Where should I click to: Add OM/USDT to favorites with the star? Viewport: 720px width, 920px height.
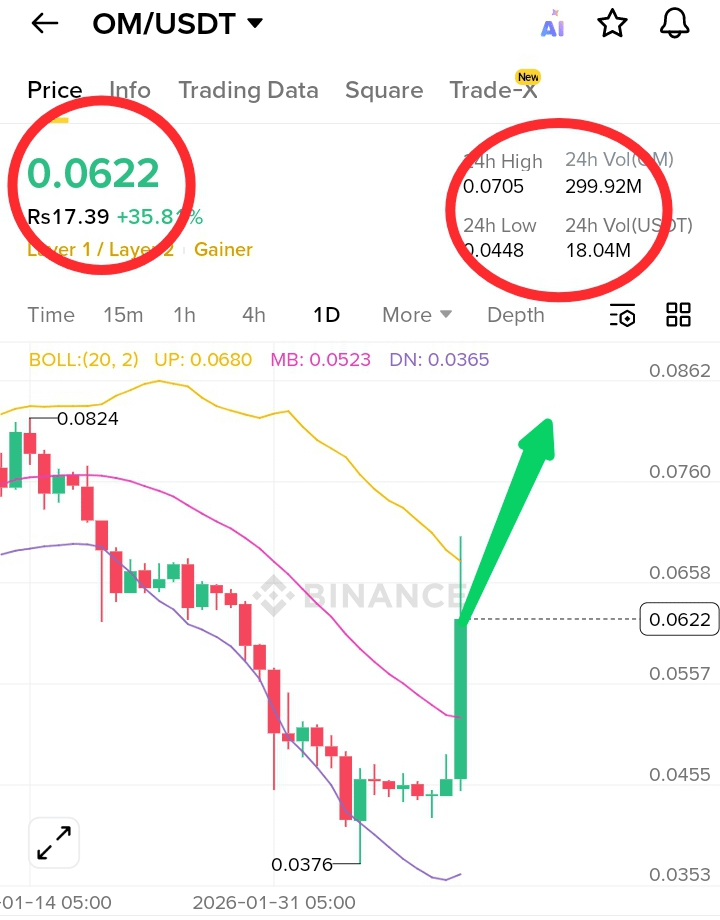(x=611, y=24)
